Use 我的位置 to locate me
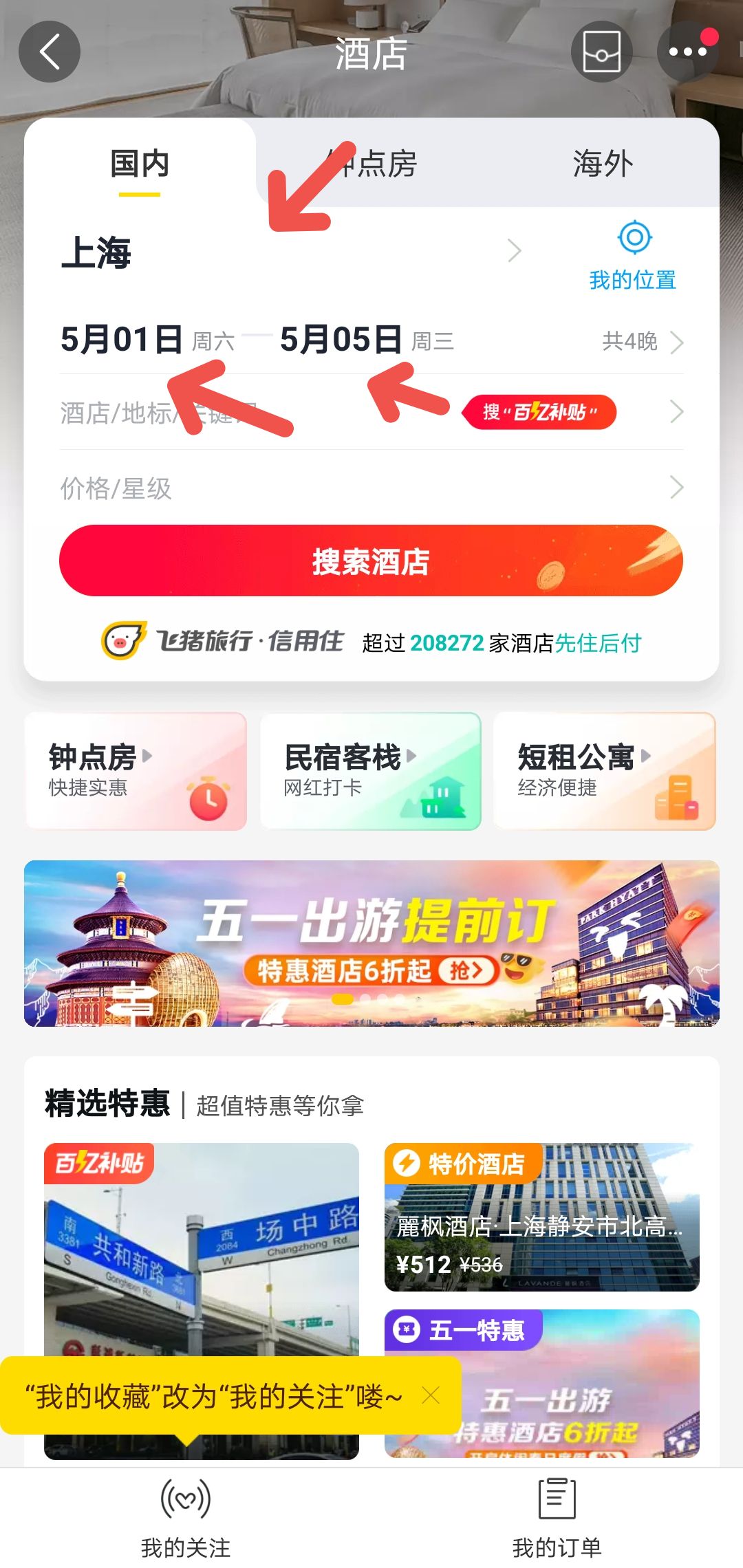 (633, 256)
